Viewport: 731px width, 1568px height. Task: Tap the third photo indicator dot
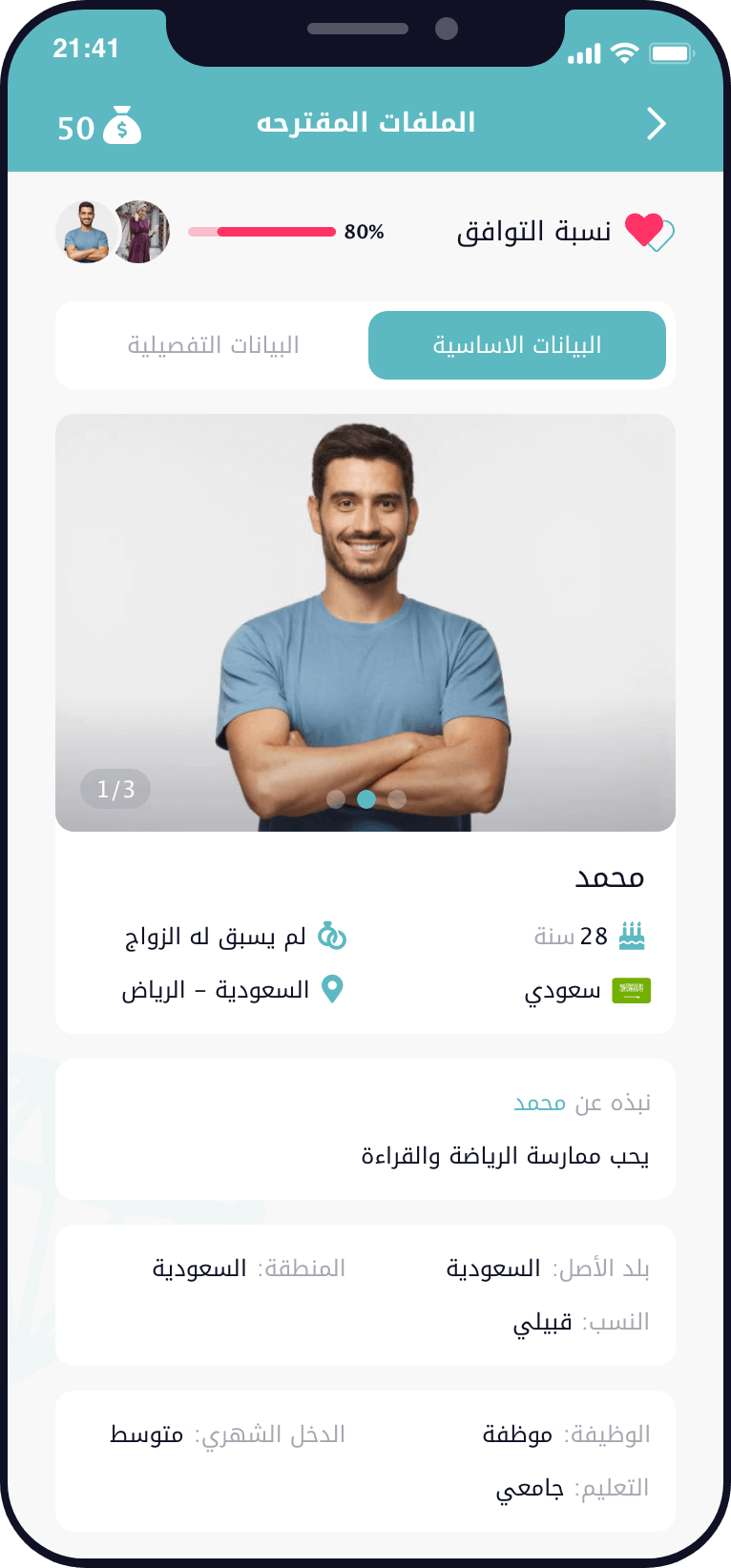(x=397, y=799)
